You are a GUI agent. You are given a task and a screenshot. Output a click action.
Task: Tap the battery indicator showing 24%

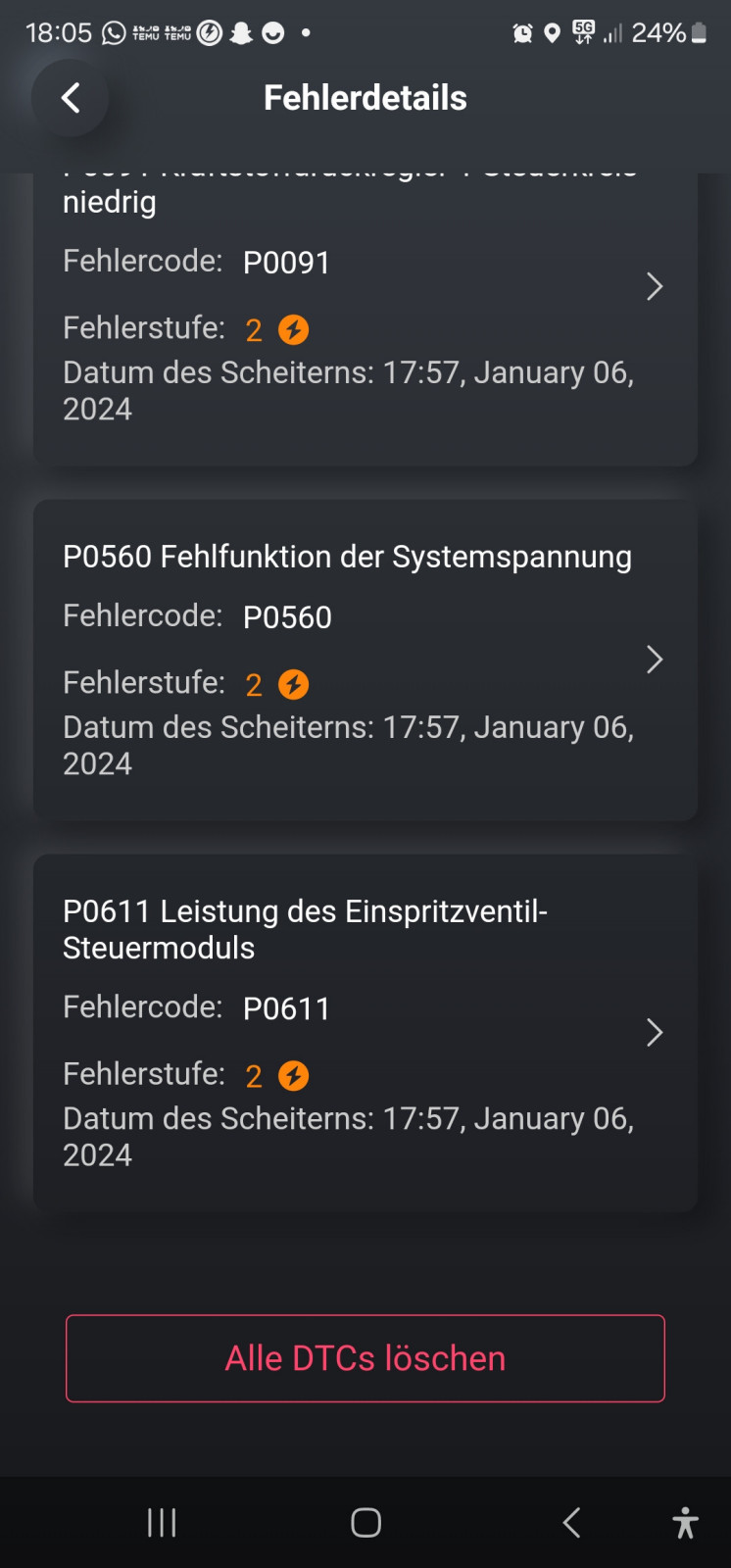point(678,31)
